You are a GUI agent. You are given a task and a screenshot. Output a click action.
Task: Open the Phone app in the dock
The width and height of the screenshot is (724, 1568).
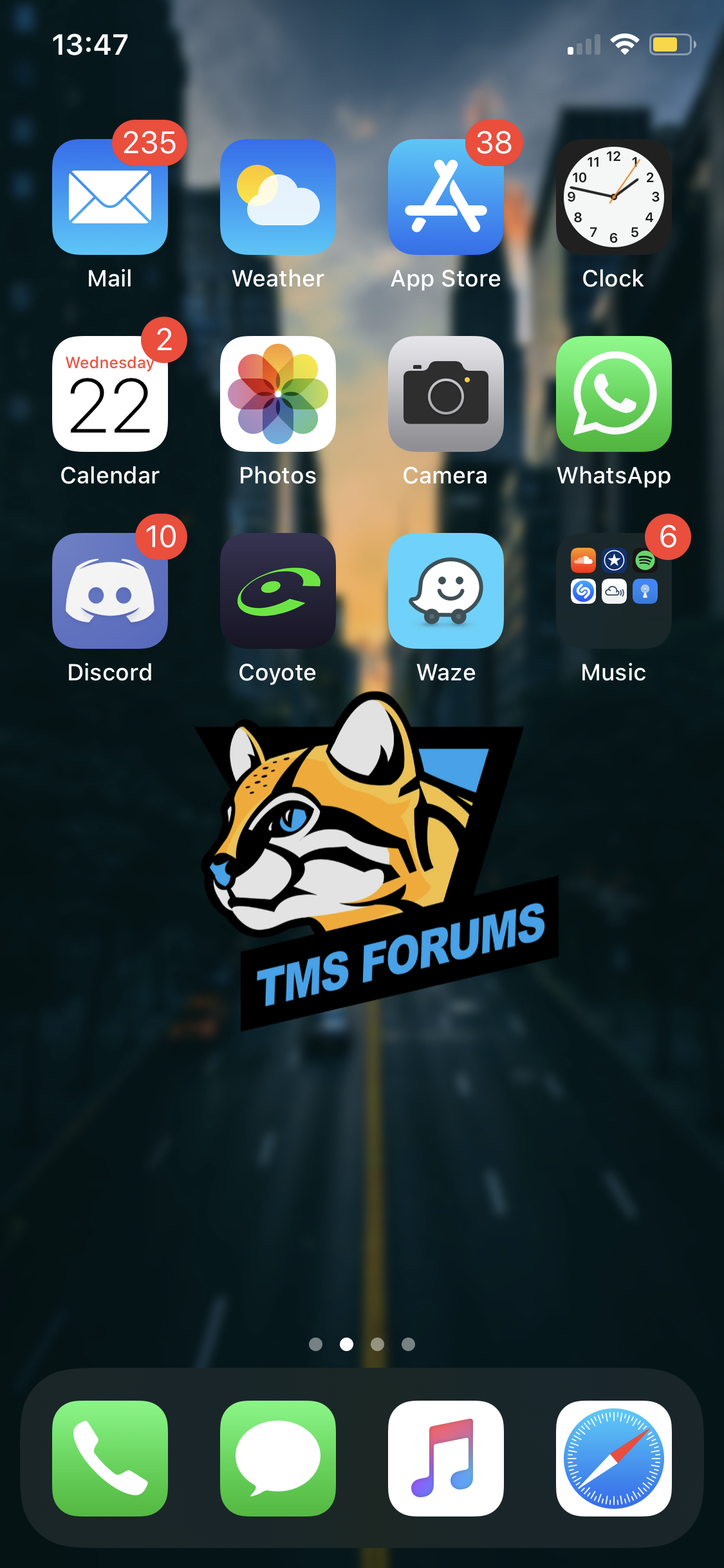pyautogui.click(x=110, y=1458)
